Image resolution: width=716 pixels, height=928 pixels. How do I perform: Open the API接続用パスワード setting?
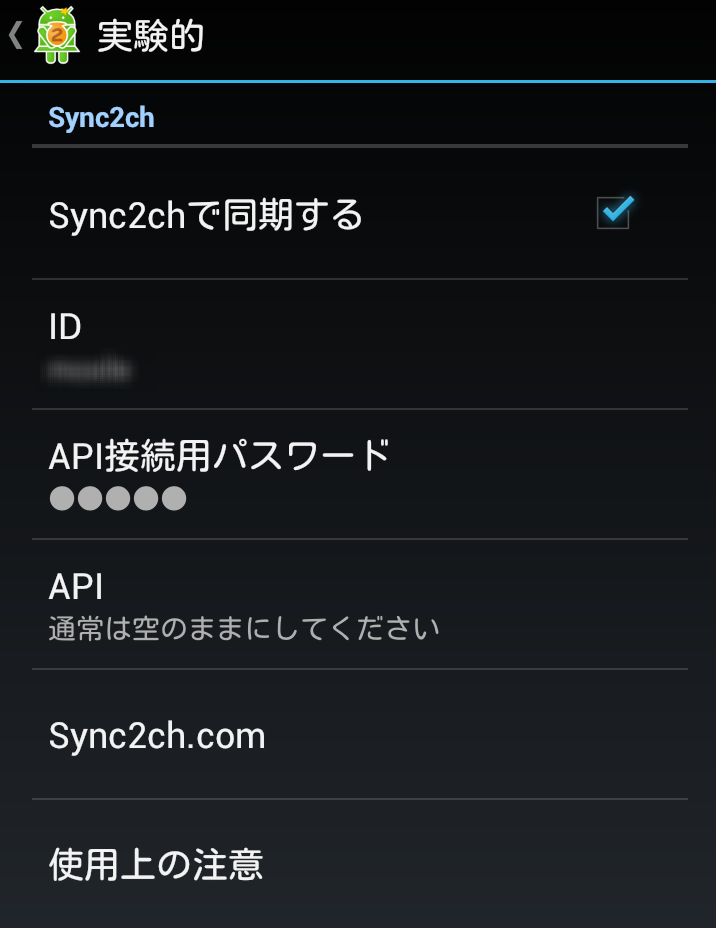[x=358, y=474]
